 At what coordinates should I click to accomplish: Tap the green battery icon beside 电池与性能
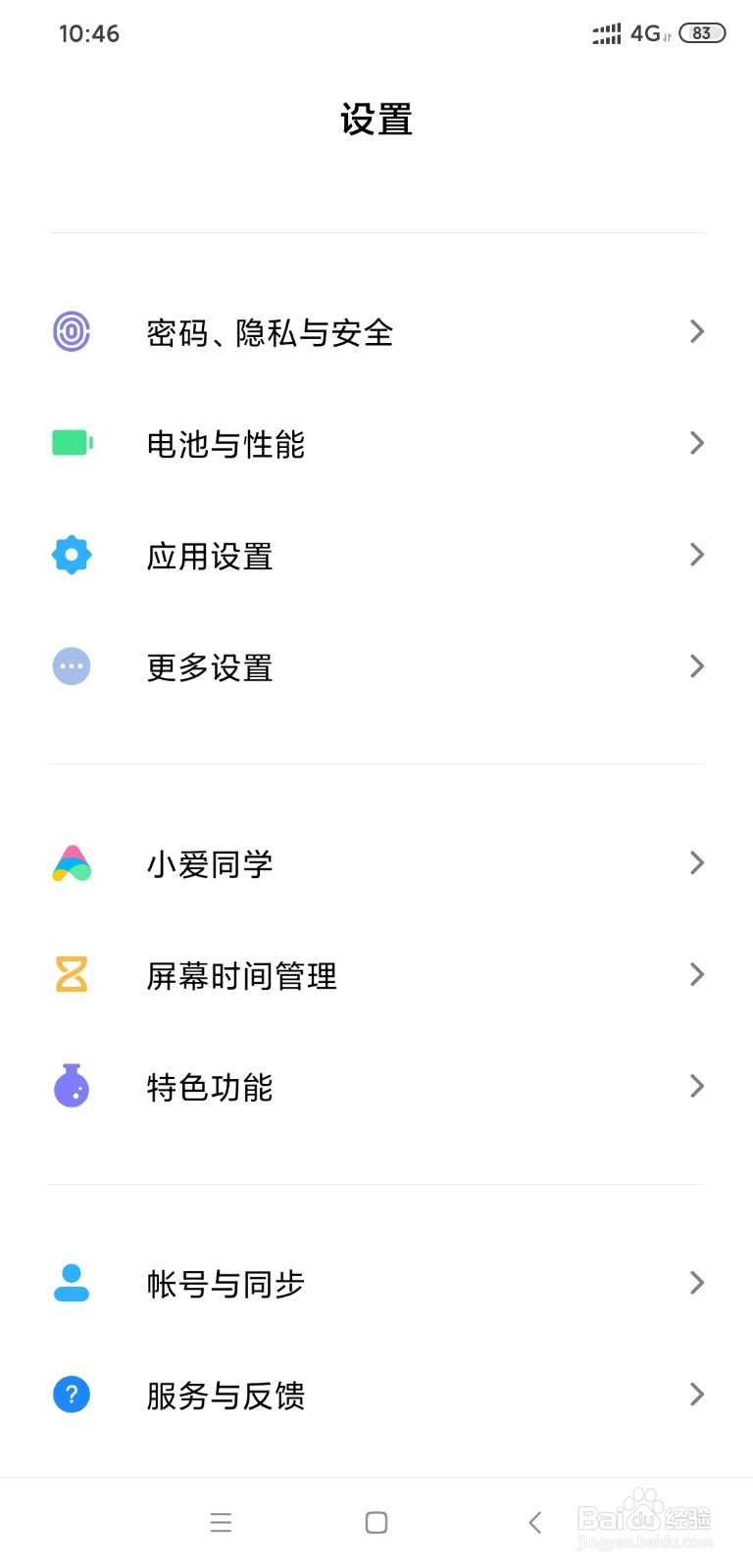pyautogui.click(x=72, y=444)
